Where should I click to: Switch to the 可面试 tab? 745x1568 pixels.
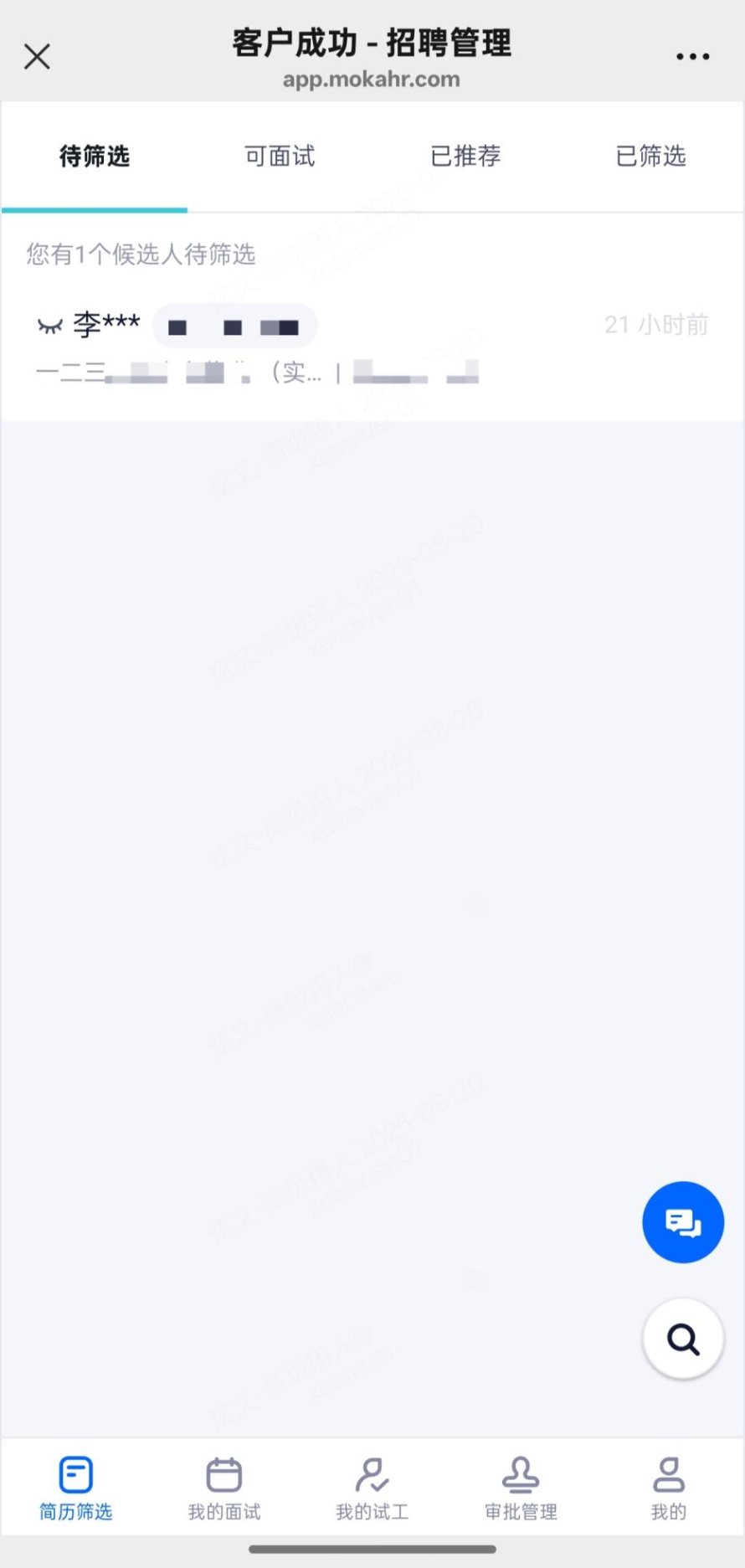point(280,157)
